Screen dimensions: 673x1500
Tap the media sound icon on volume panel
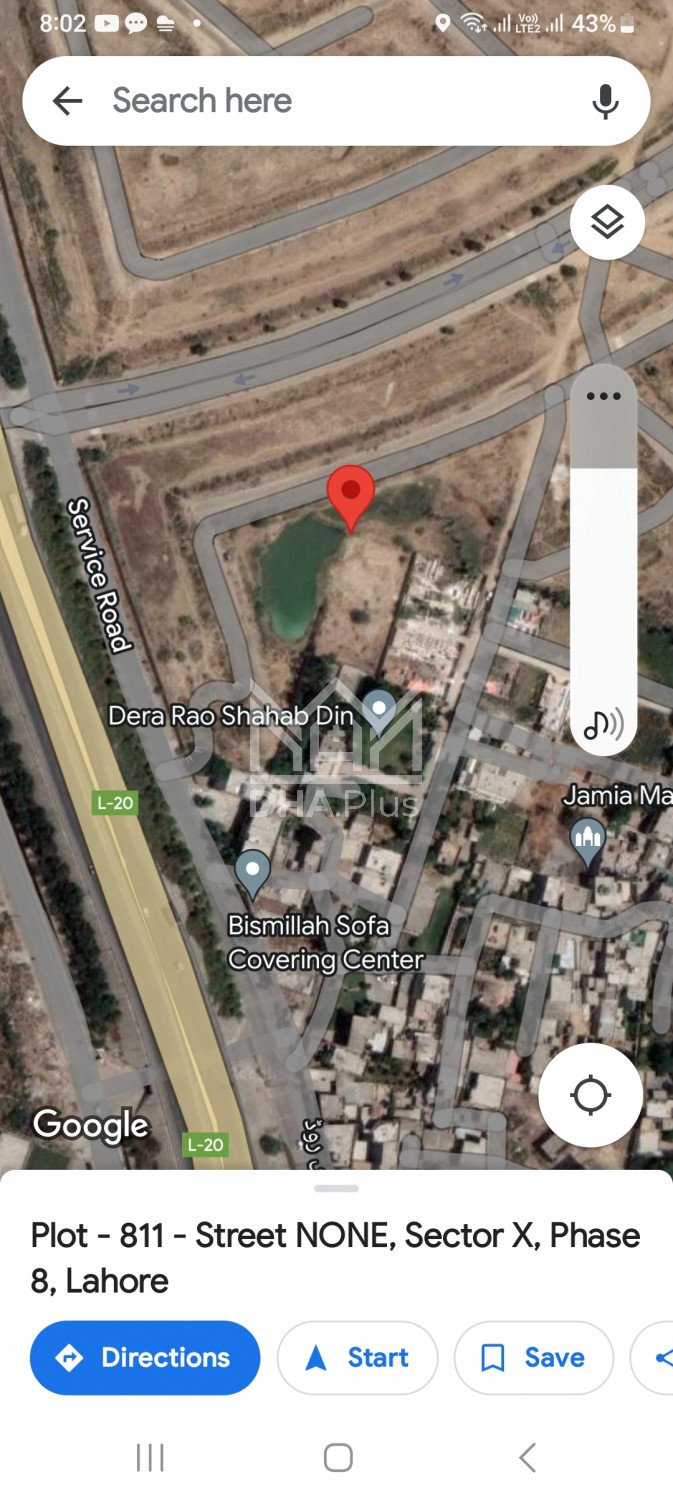[603, 722]
